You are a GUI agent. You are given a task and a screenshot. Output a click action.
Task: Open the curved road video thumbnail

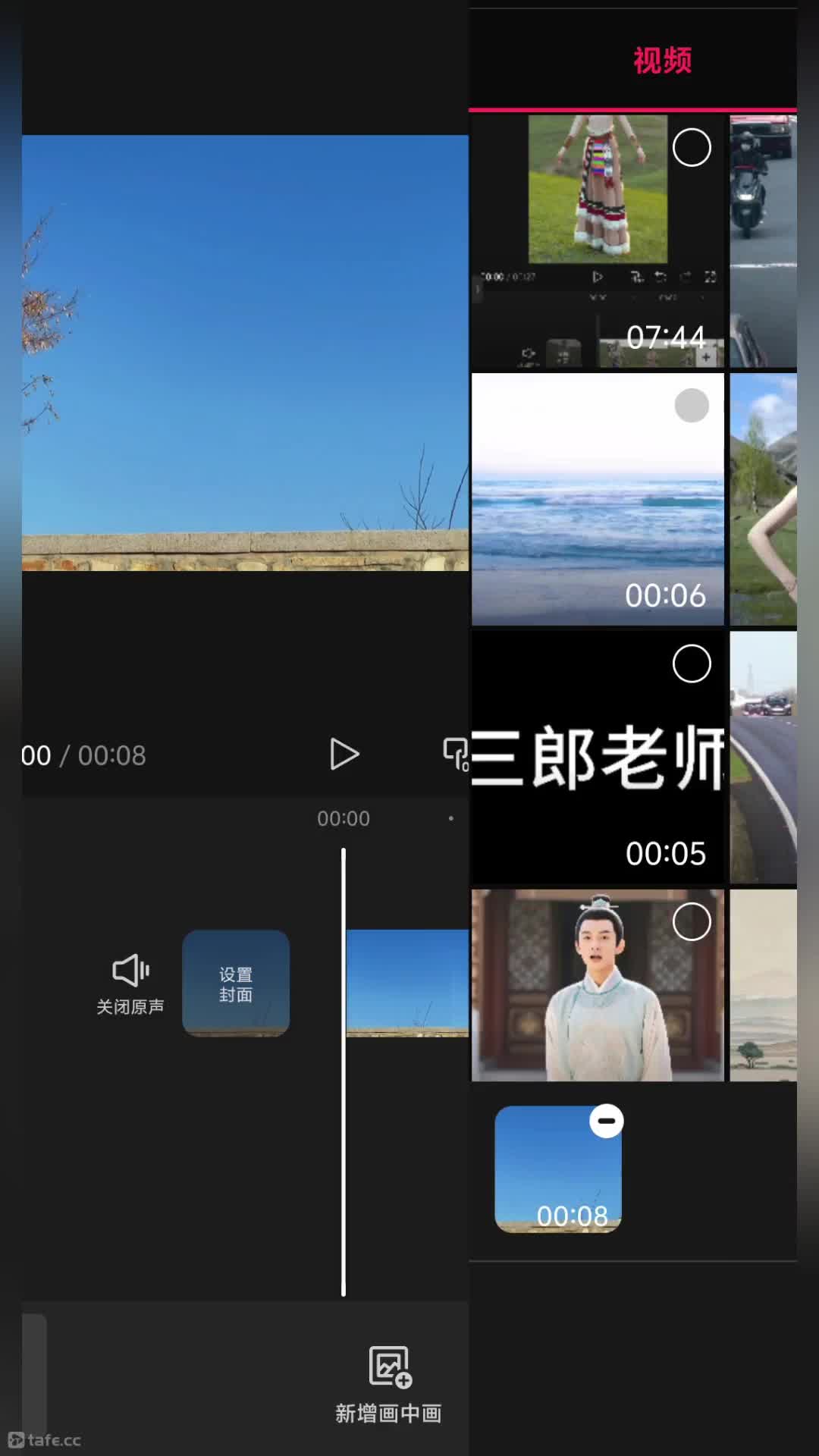[763, 758]
